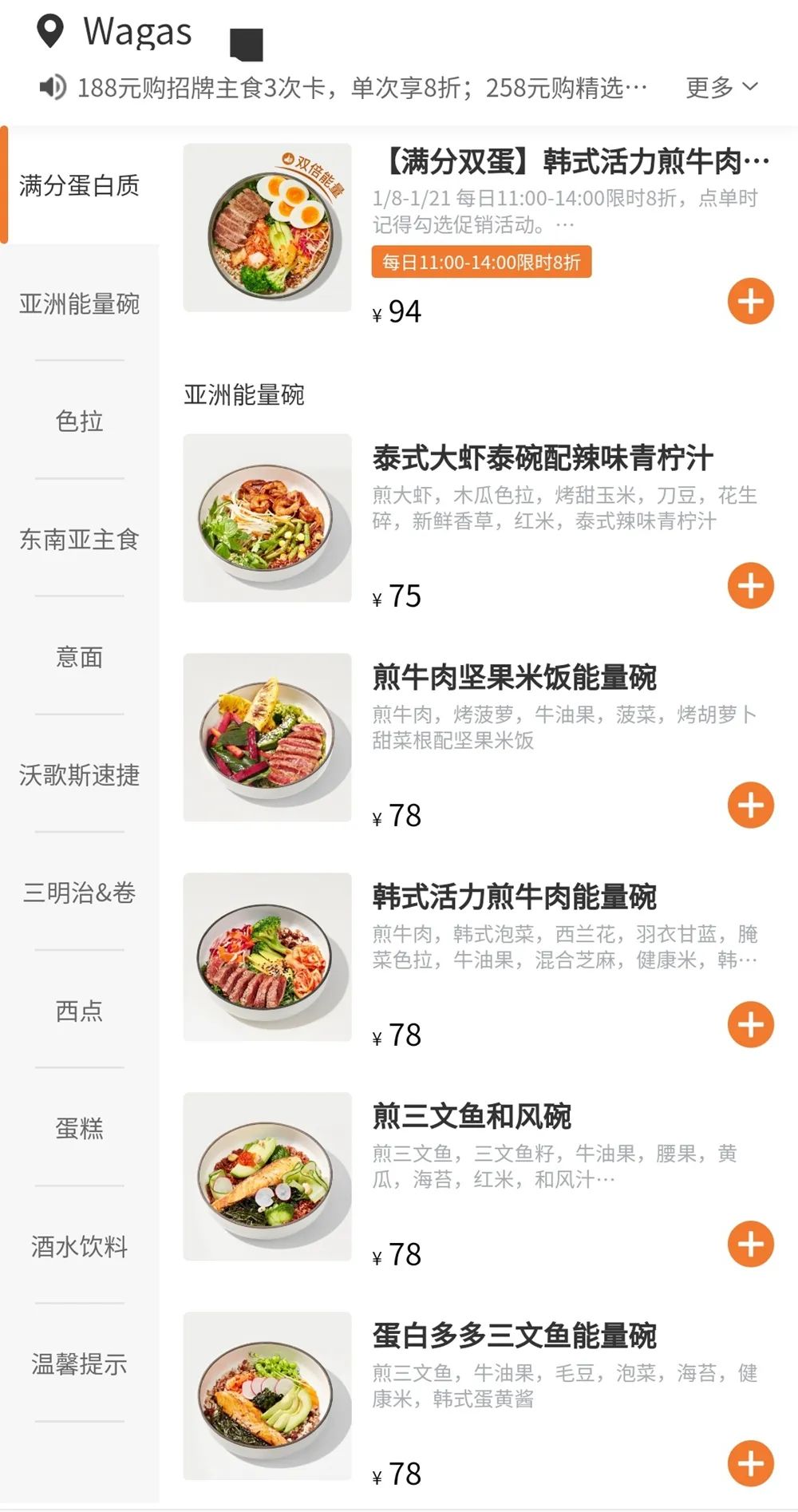The image size is (798, 1512).
Task: Switch to the 酒水饮料 category
Action: [x=79, y=1246]
